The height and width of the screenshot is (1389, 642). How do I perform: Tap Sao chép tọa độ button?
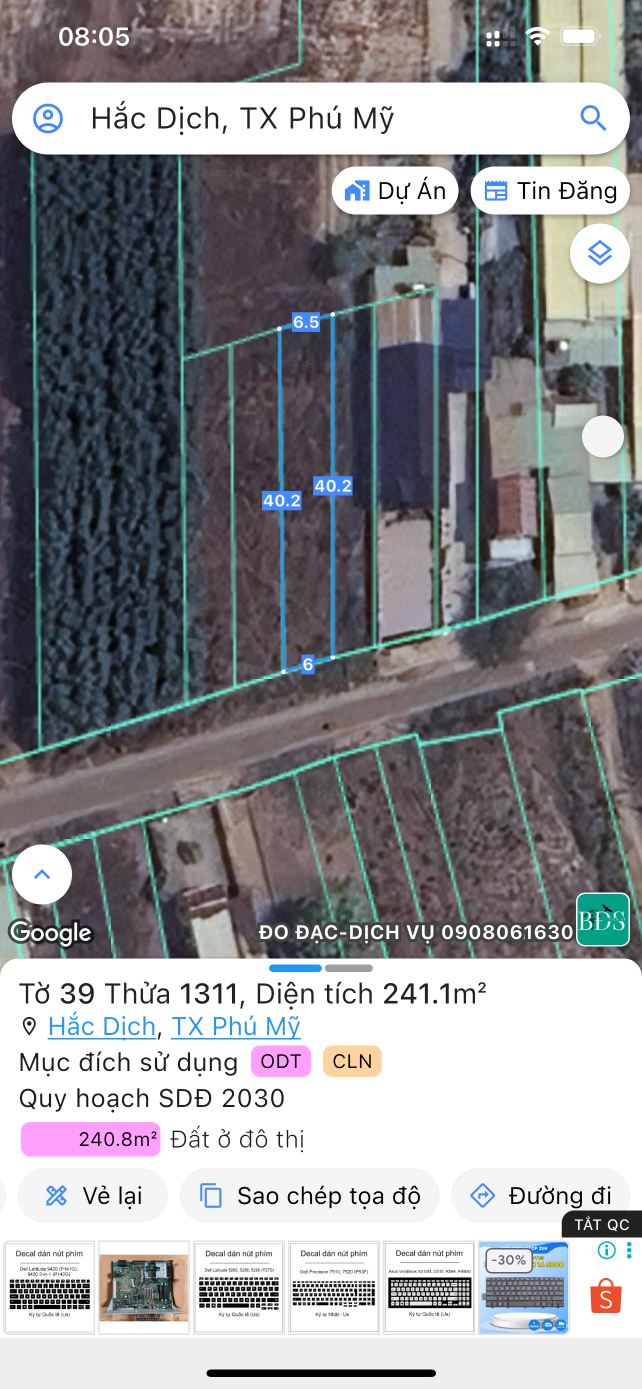(x=309, y=1195)
